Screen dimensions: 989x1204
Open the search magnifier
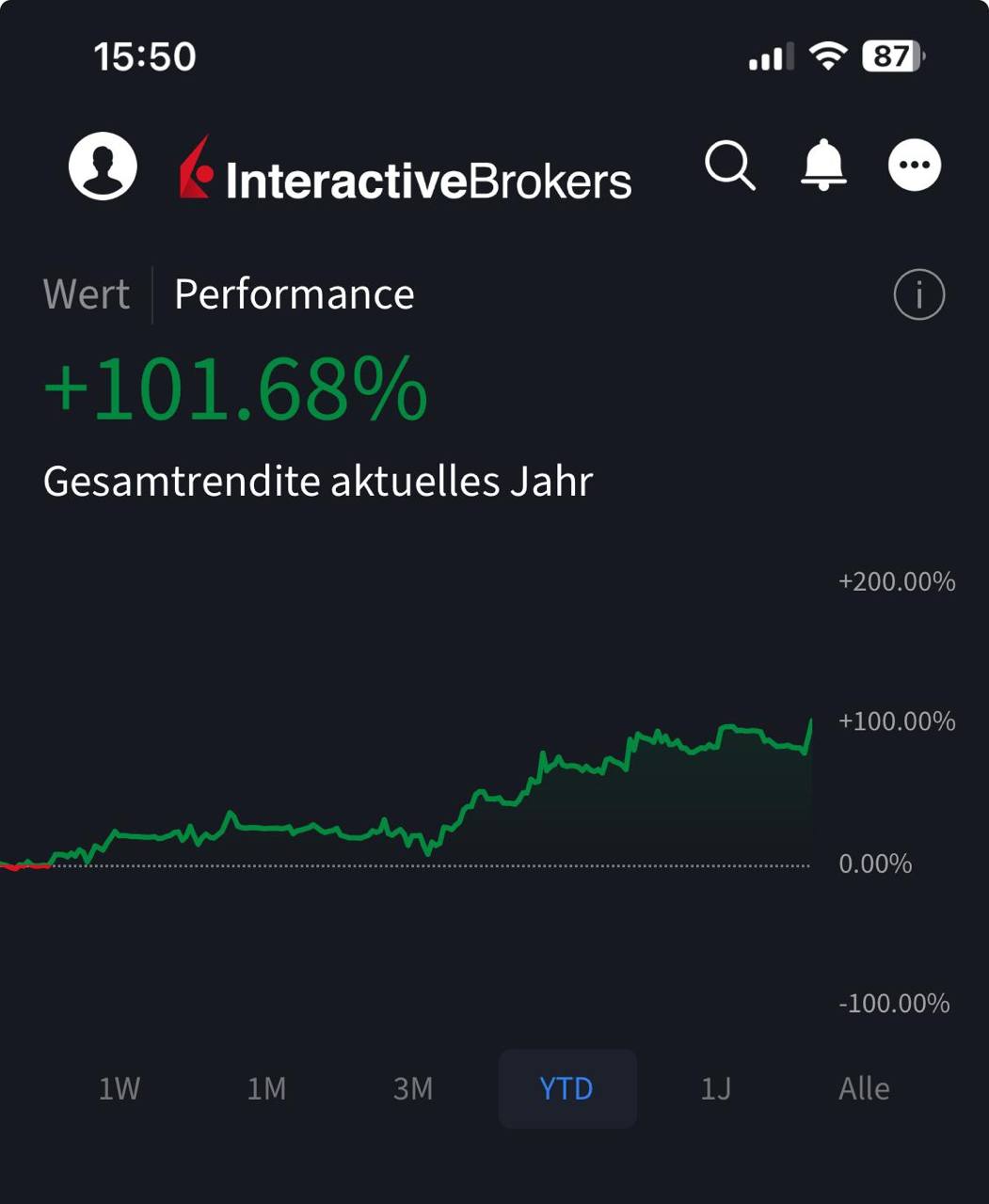pyautogui.click(x=730, y=166)
